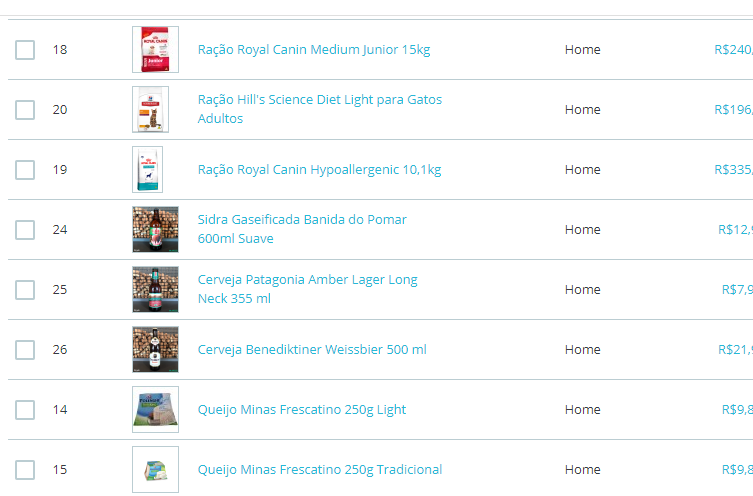View the Benediktiner Weissbier bottle thumbnail
Image resolution: width=753 pixels, height=496 pixels.
(155, 350)
